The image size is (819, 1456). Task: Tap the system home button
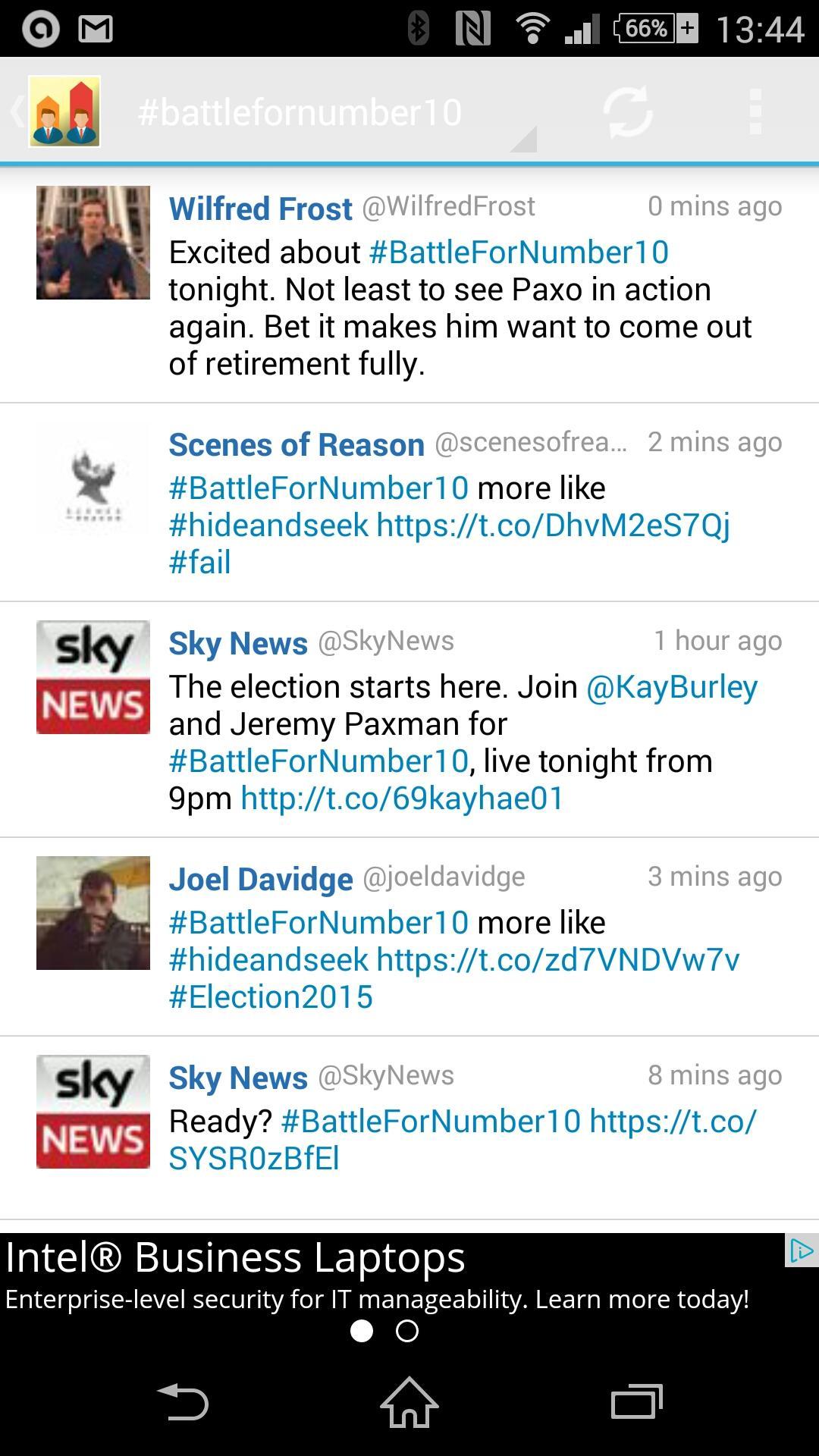tap(409, 1402)
